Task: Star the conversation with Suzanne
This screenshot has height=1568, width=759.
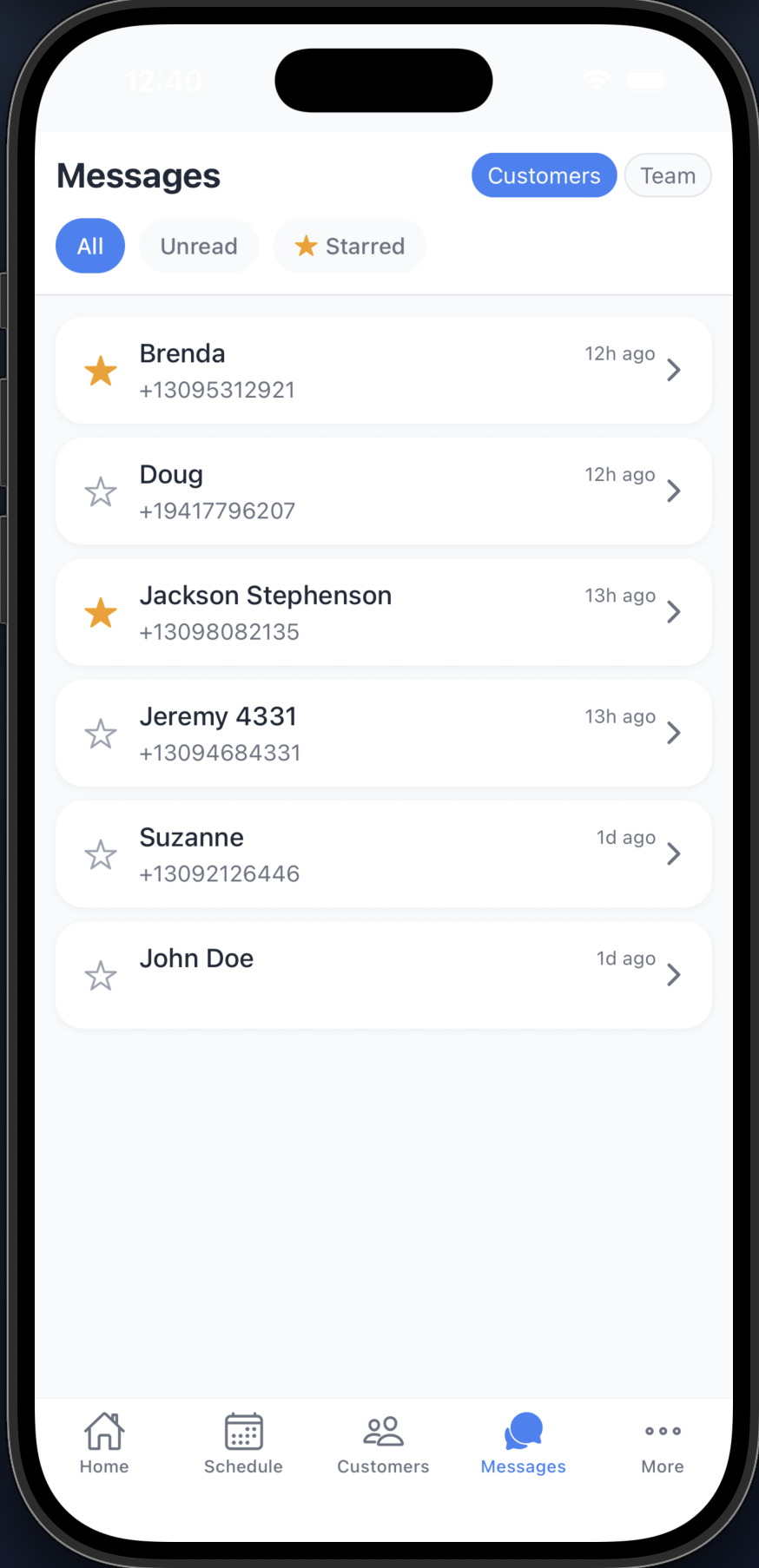Action: pyautogui.click(x=100, y=854)
